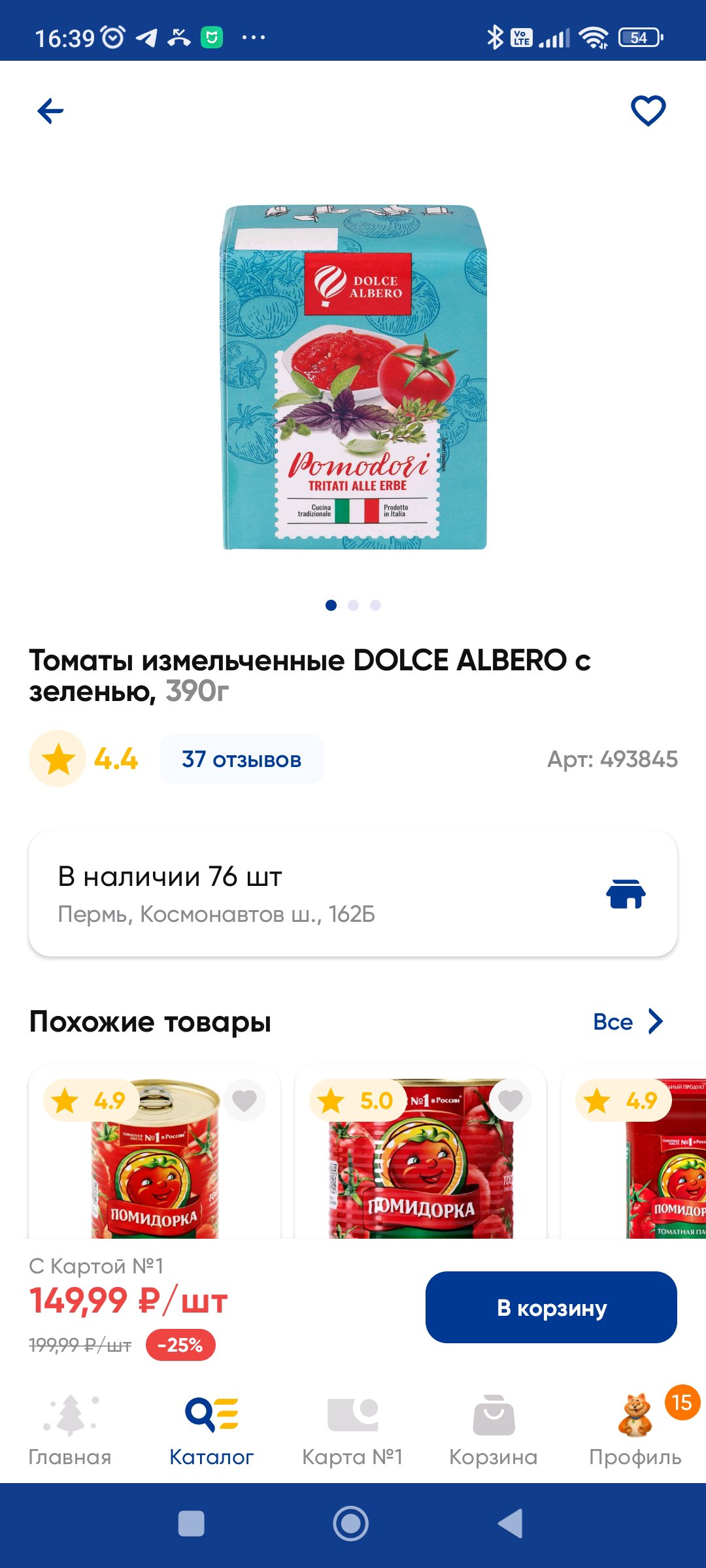Image resolution: width=706 pixels, height=1568 pixels.
Task: Add the tomatoes with В корзину button
Action: coord(551,1307)
